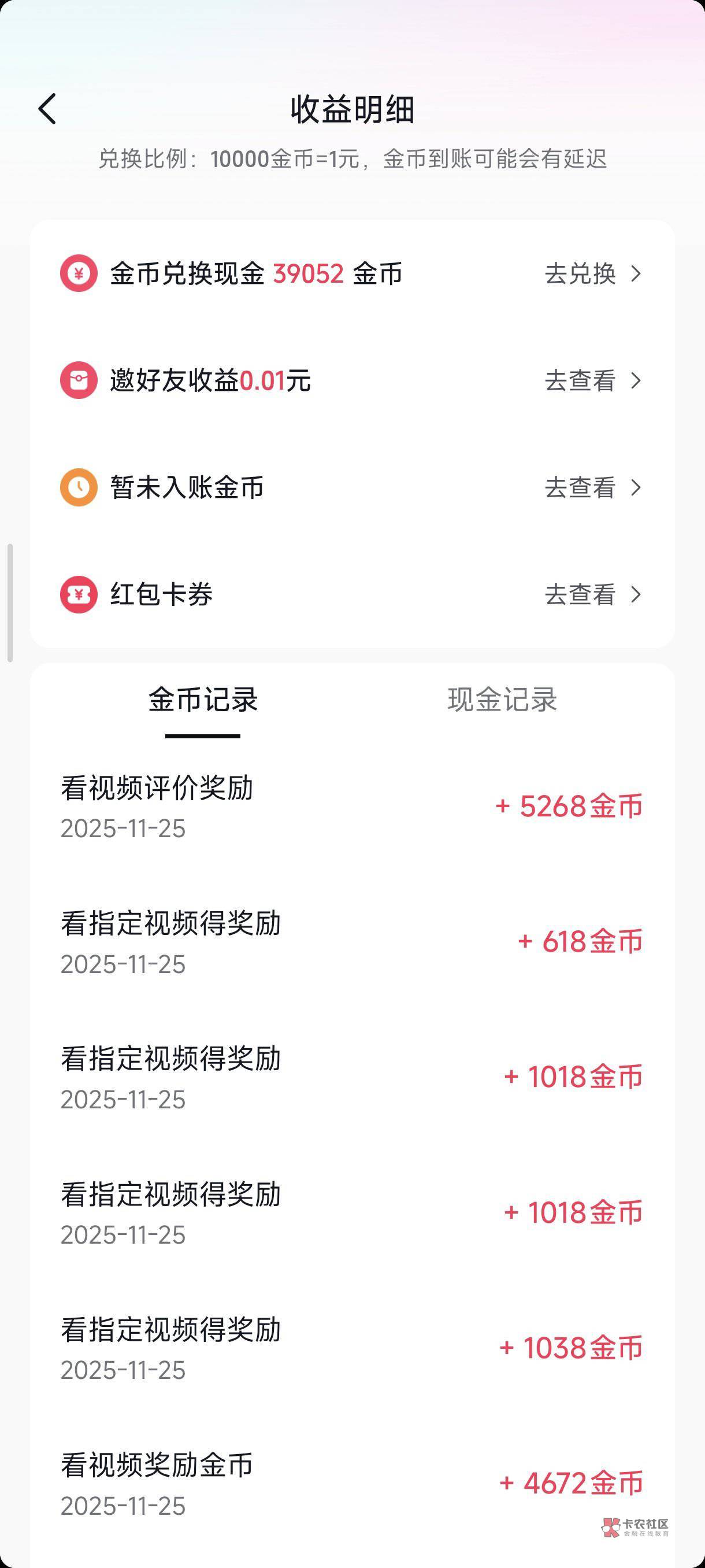Select the 金币记录 tab
This screenshot has width=705, height=1568.
(x=203, y=700)
